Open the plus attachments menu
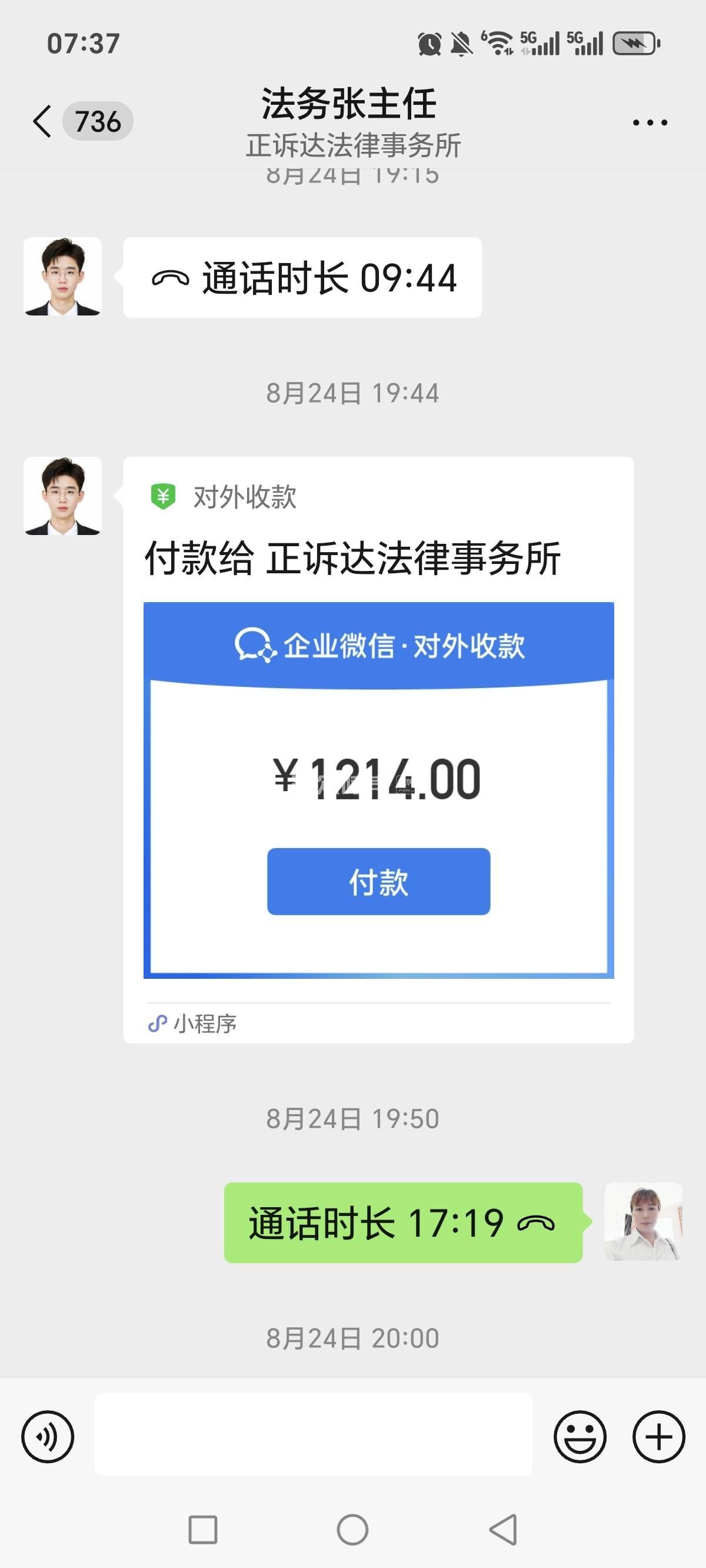Screen dimensions: 706x1568 point(658,1437)
